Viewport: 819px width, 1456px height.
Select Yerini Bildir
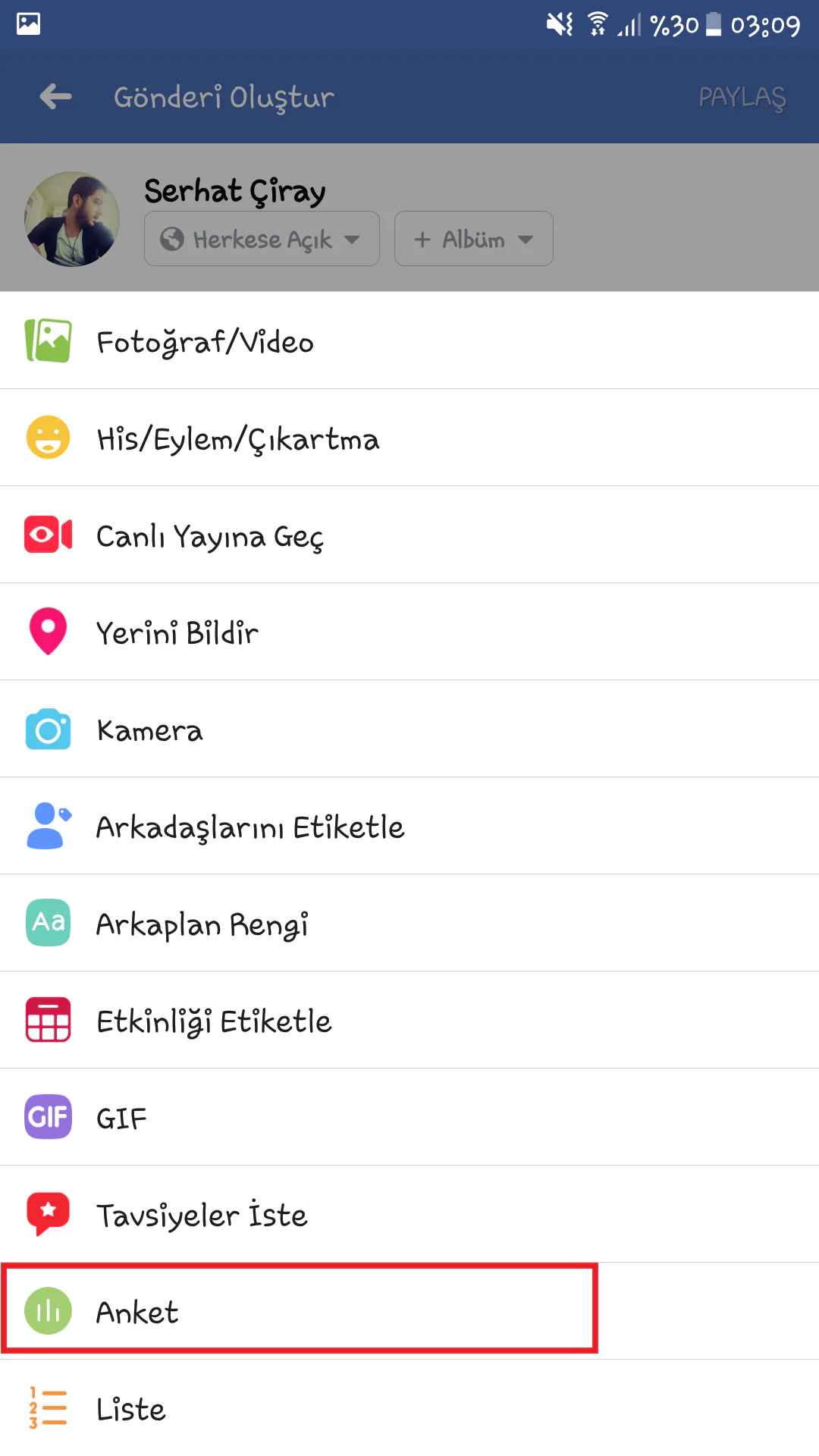177,632
